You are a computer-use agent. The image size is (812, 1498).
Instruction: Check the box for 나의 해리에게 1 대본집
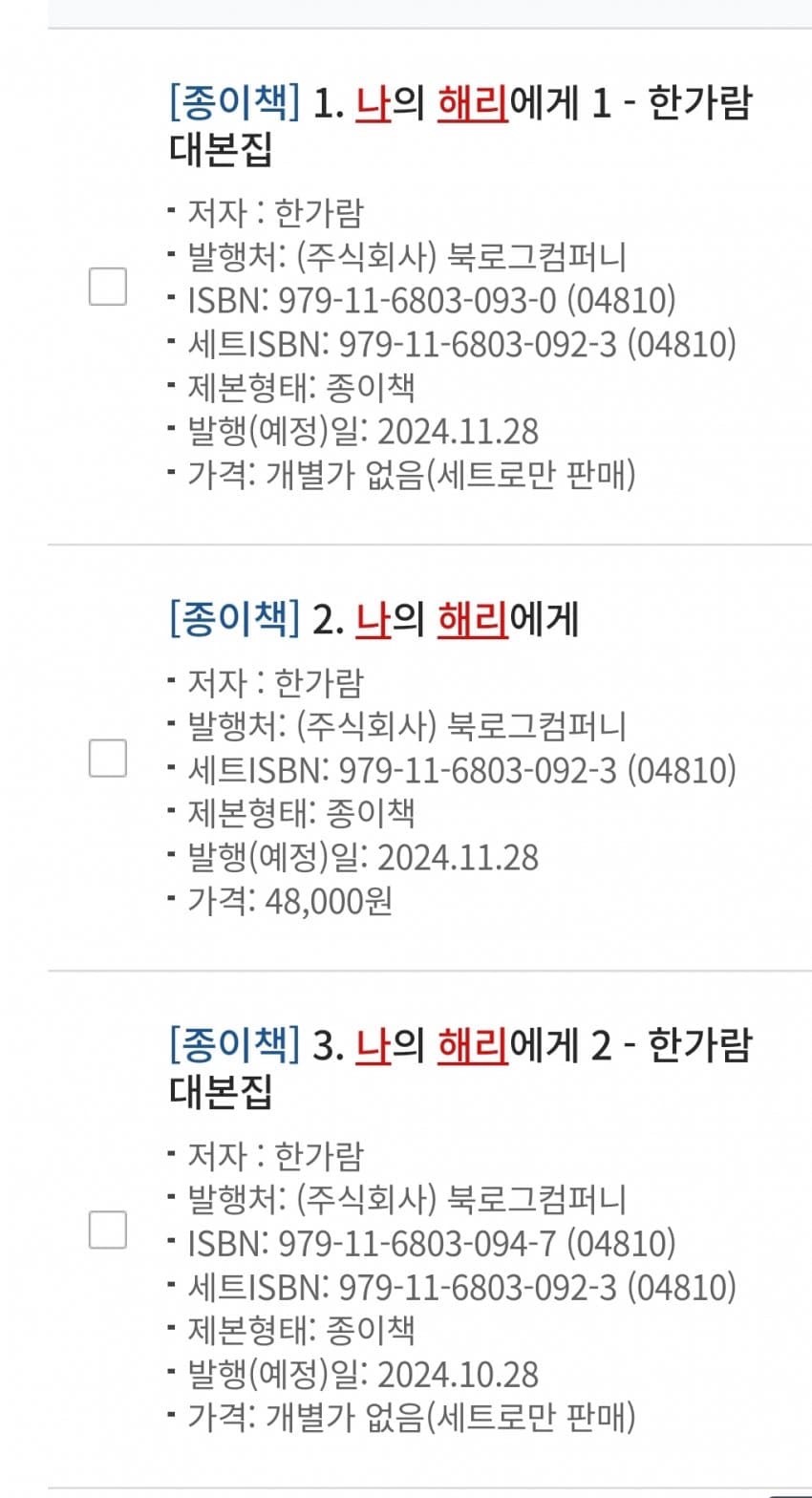point(108,287)
